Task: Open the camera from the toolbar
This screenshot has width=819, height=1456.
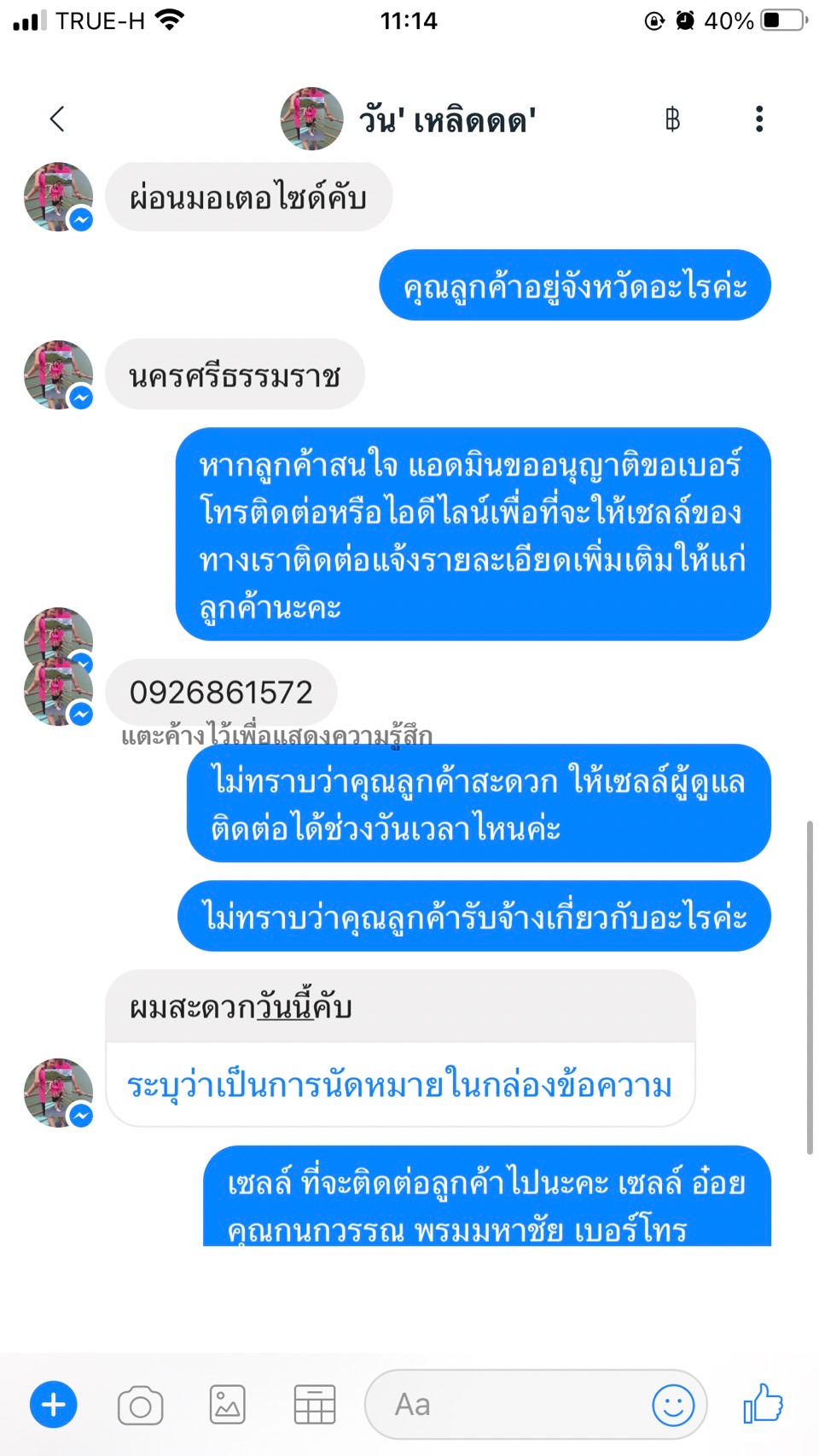Action: 141,1405
